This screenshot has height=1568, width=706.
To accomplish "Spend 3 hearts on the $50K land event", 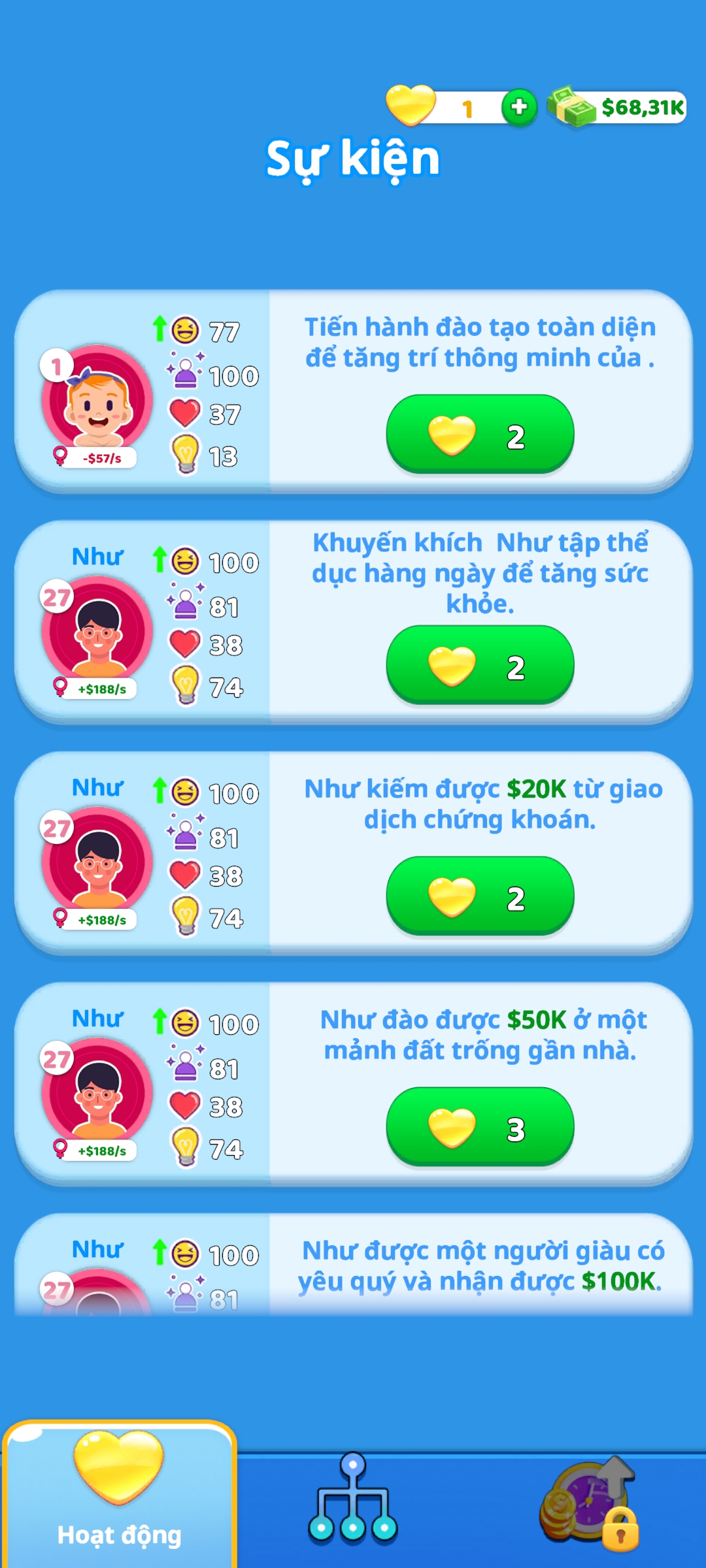I will click(480, 1128).
